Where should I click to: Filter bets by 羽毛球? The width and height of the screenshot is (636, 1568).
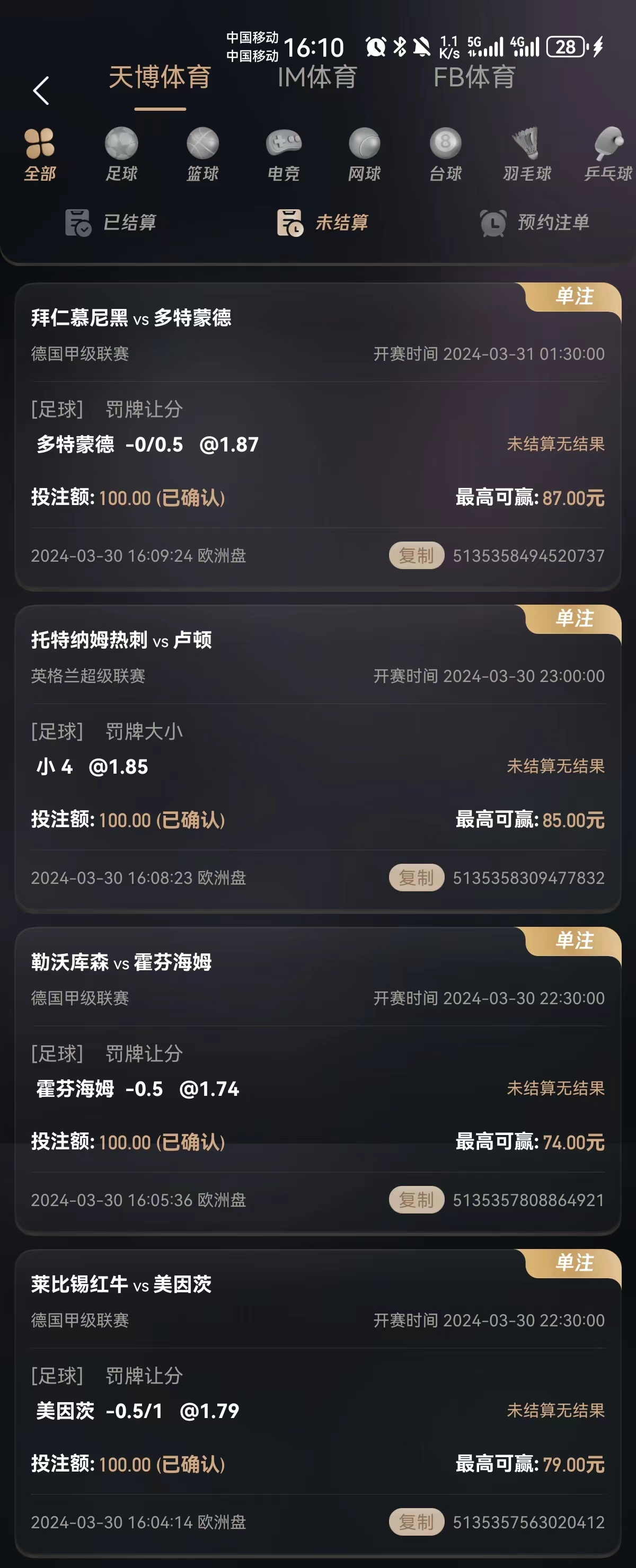coord(526,155)
